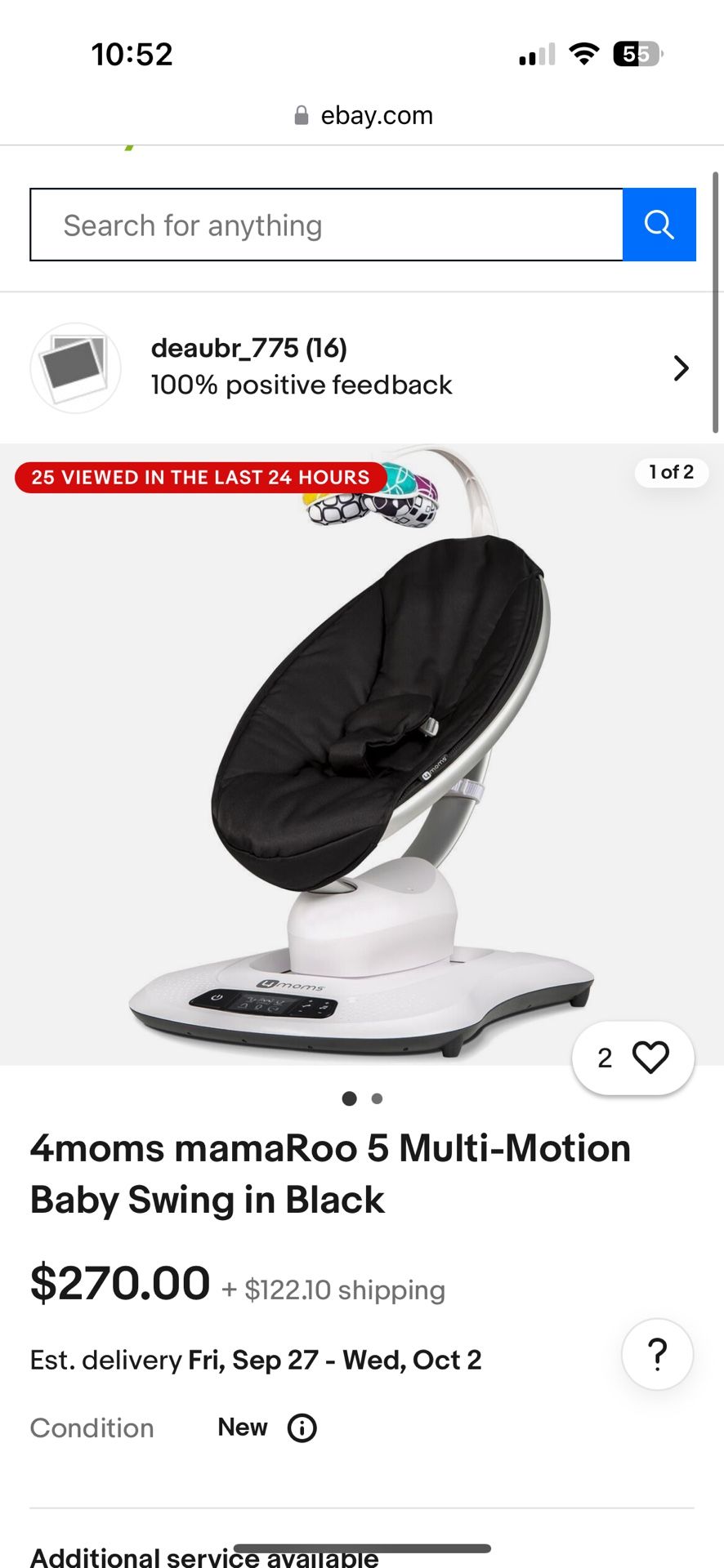The height and width of the screenshot is (1568, 724).
Task: Open the seller's profile picture thumbnail
Action: point(75,367)
